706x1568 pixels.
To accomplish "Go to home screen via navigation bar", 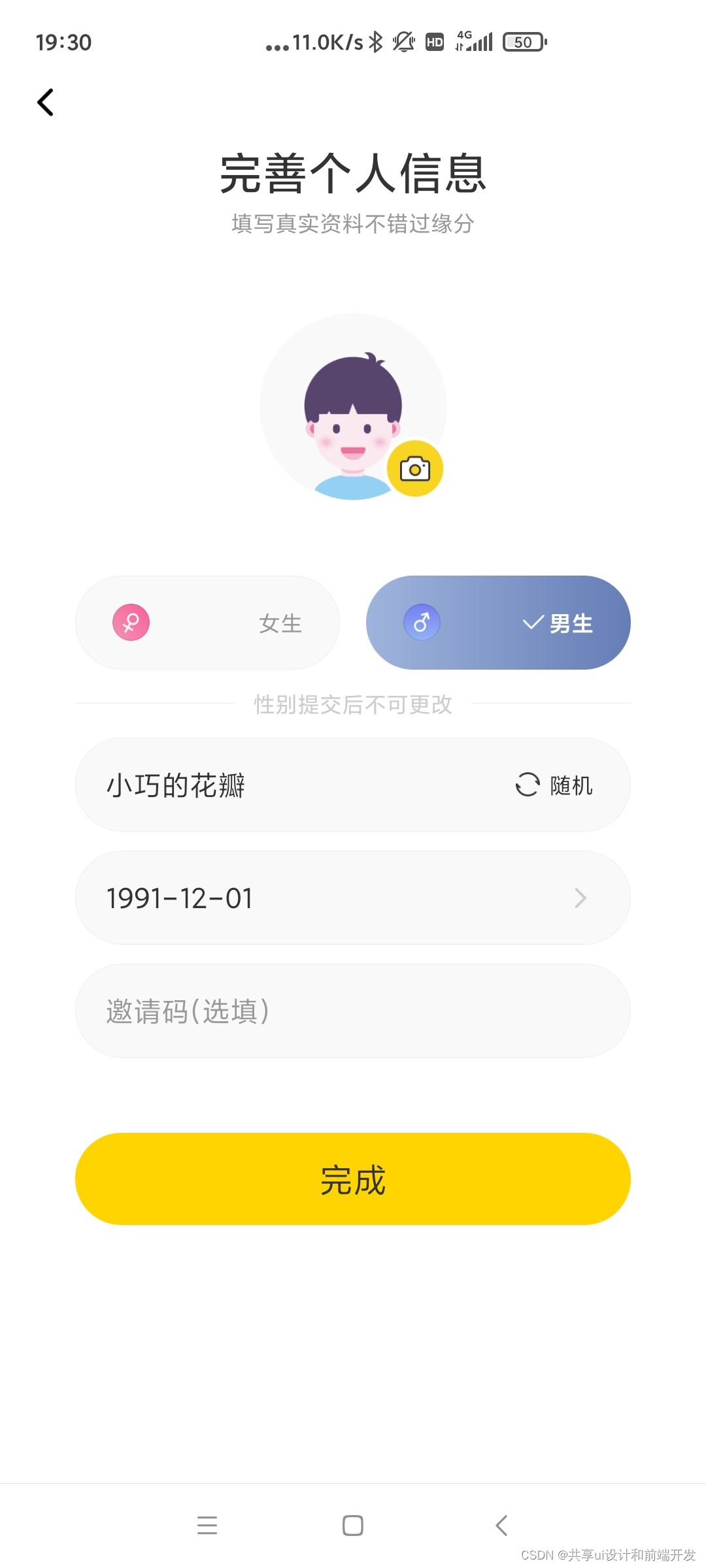I will click(353, 1526).
